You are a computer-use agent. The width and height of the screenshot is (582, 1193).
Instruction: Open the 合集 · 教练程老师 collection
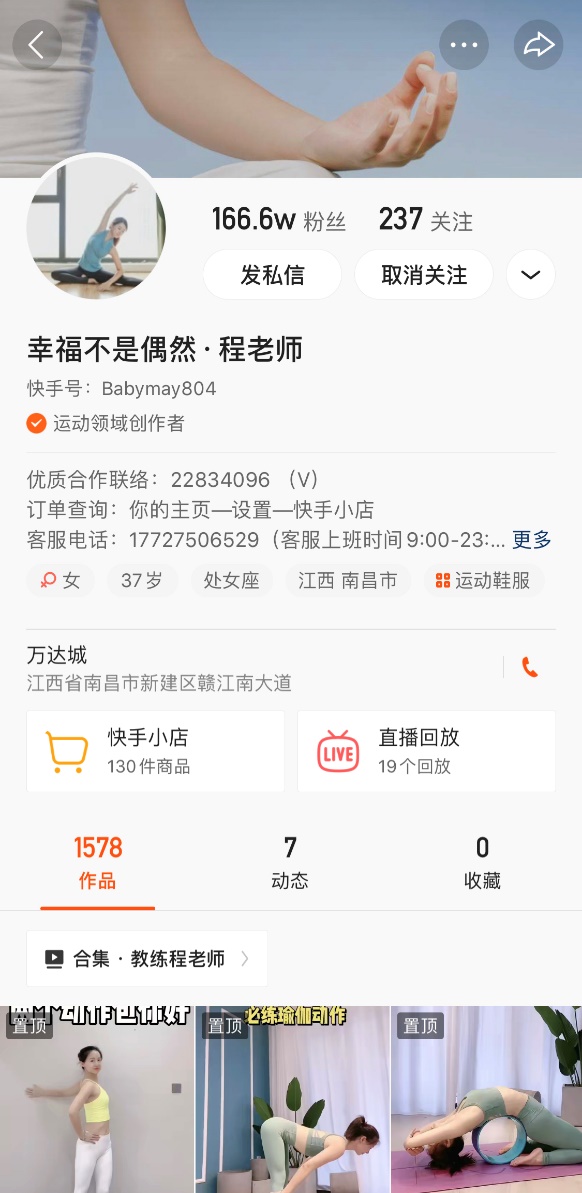[147, 959]
